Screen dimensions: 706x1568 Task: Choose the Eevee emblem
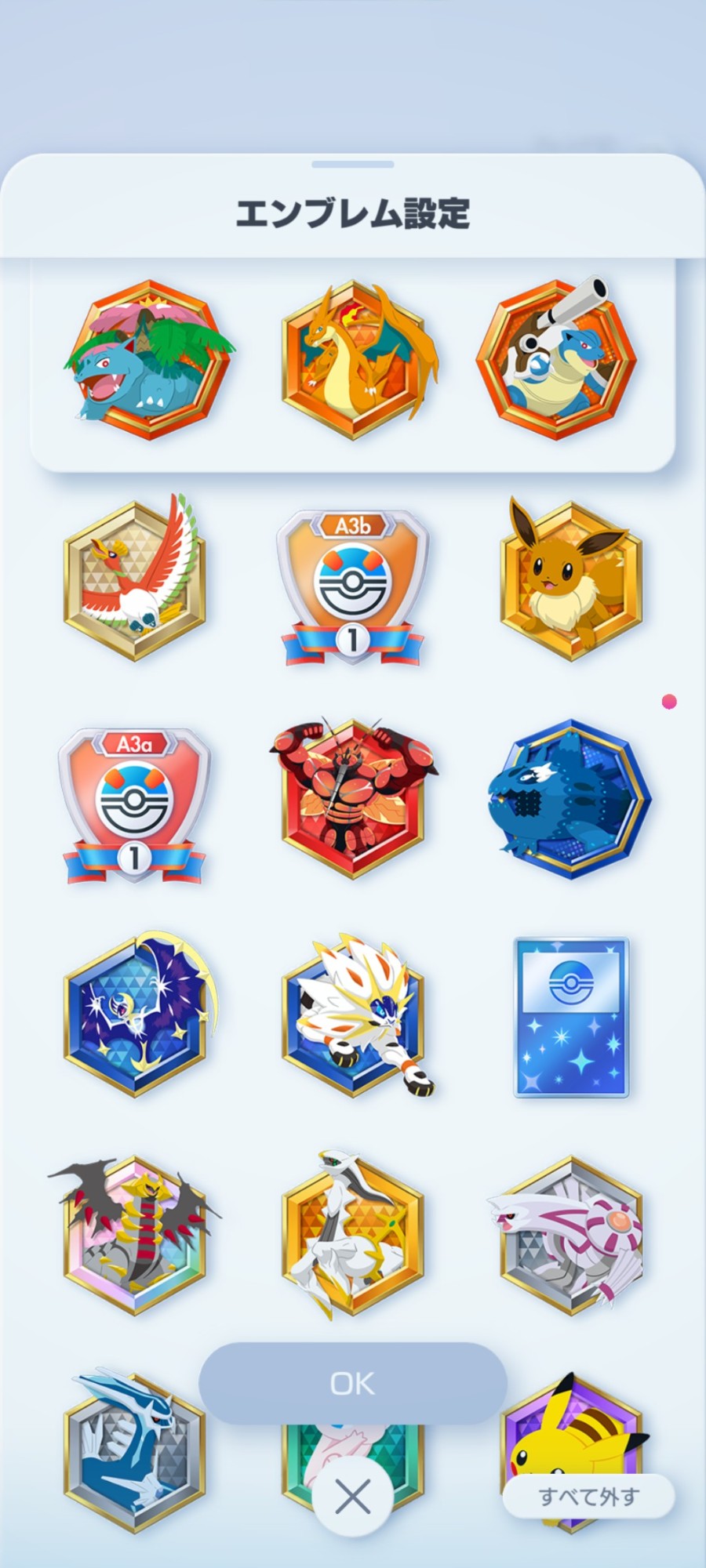(x=571, y=580)
